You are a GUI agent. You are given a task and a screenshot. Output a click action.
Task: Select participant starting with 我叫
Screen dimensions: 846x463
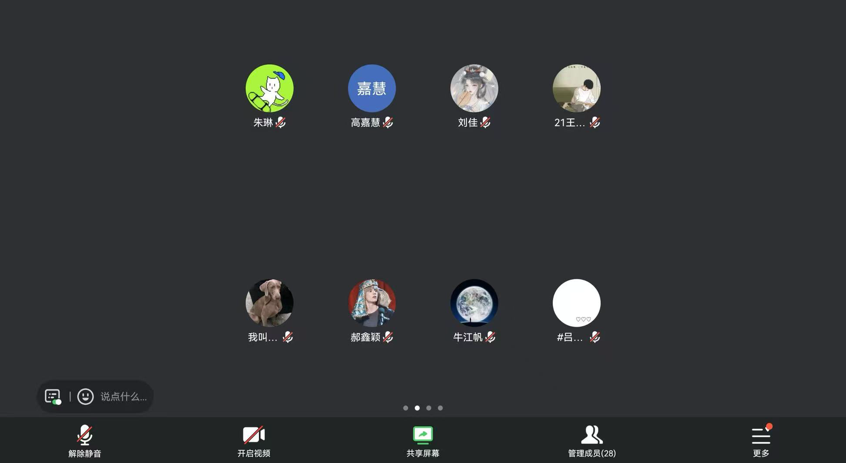point(270,303)
